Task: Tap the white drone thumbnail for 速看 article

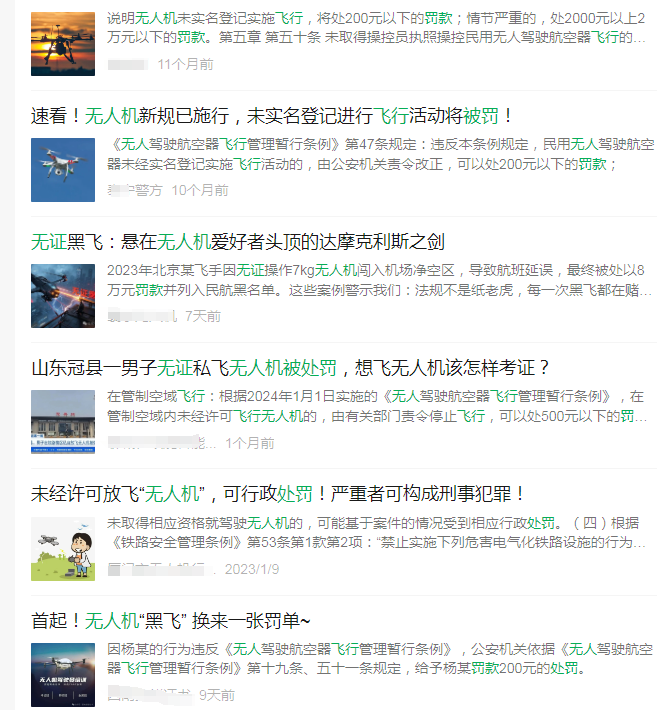Action: click(63, 169)
